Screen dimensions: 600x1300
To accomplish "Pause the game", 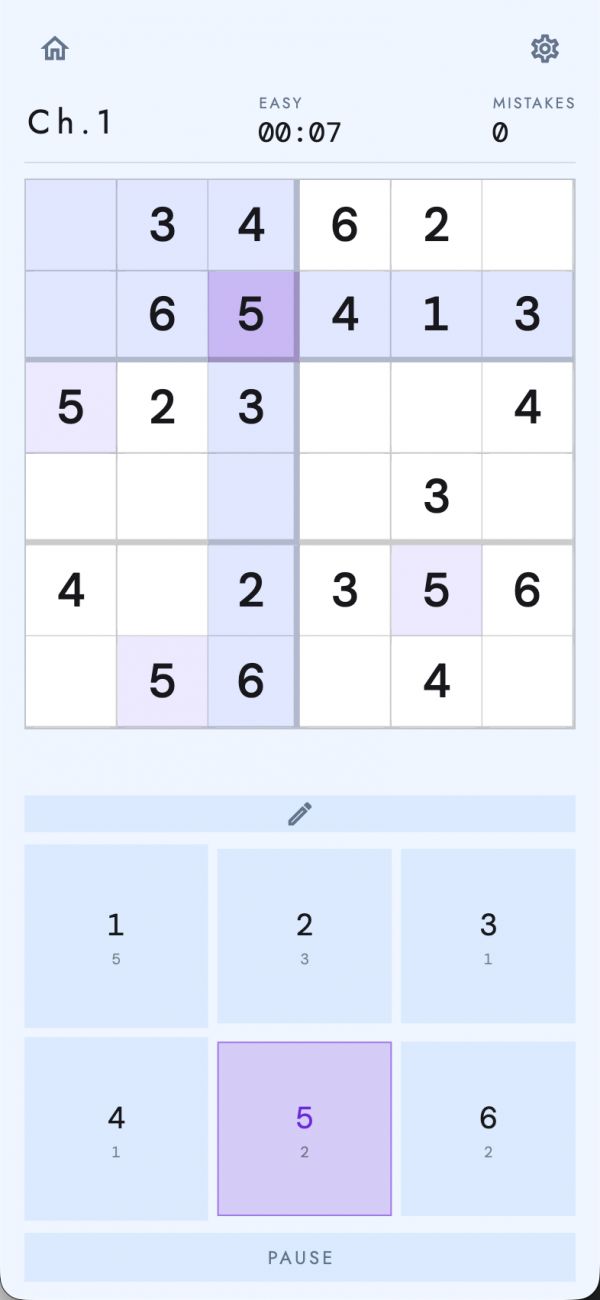I will click(300, 1257).
